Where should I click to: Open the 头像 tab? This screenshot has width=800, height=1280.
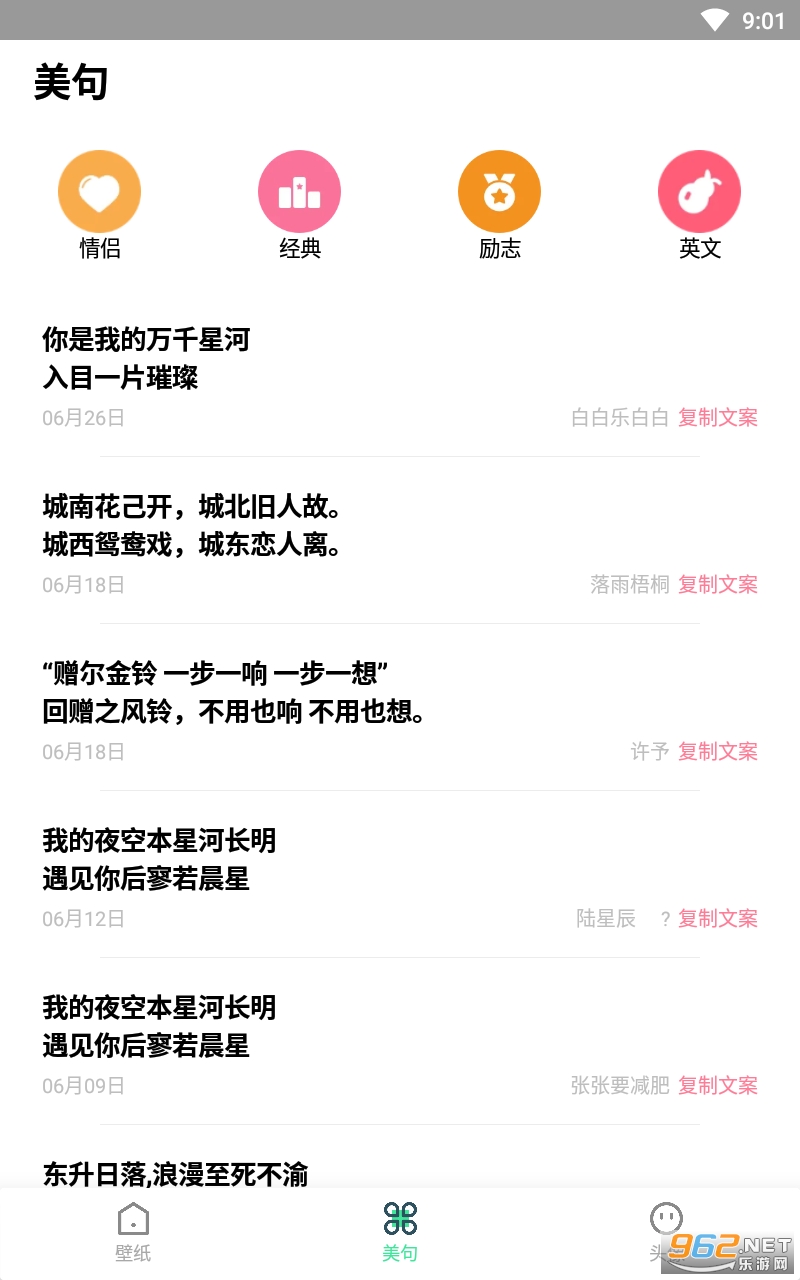click(666, 1233)
